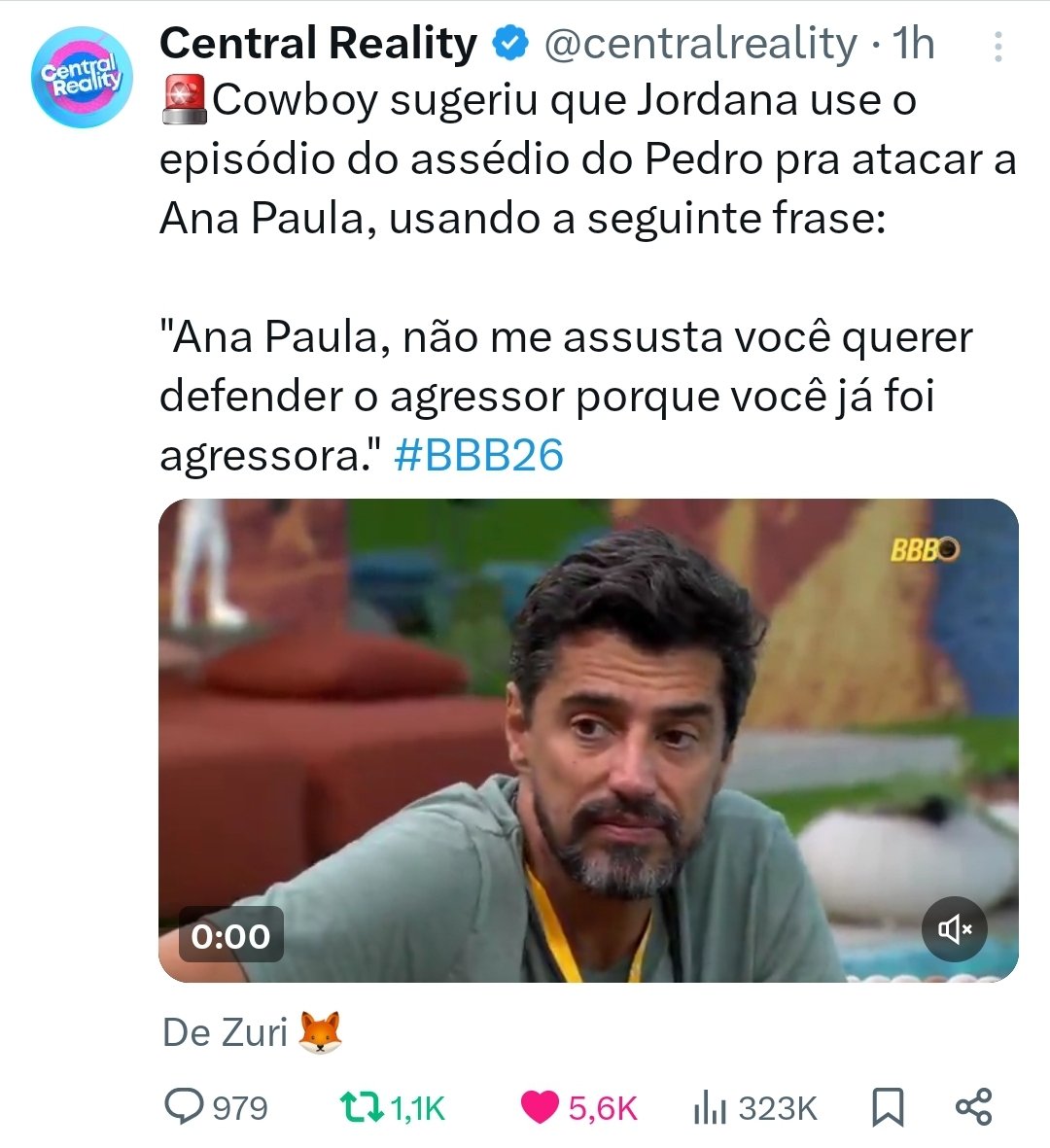
Task: Share this tweet
Action: tap(973, 1106)
